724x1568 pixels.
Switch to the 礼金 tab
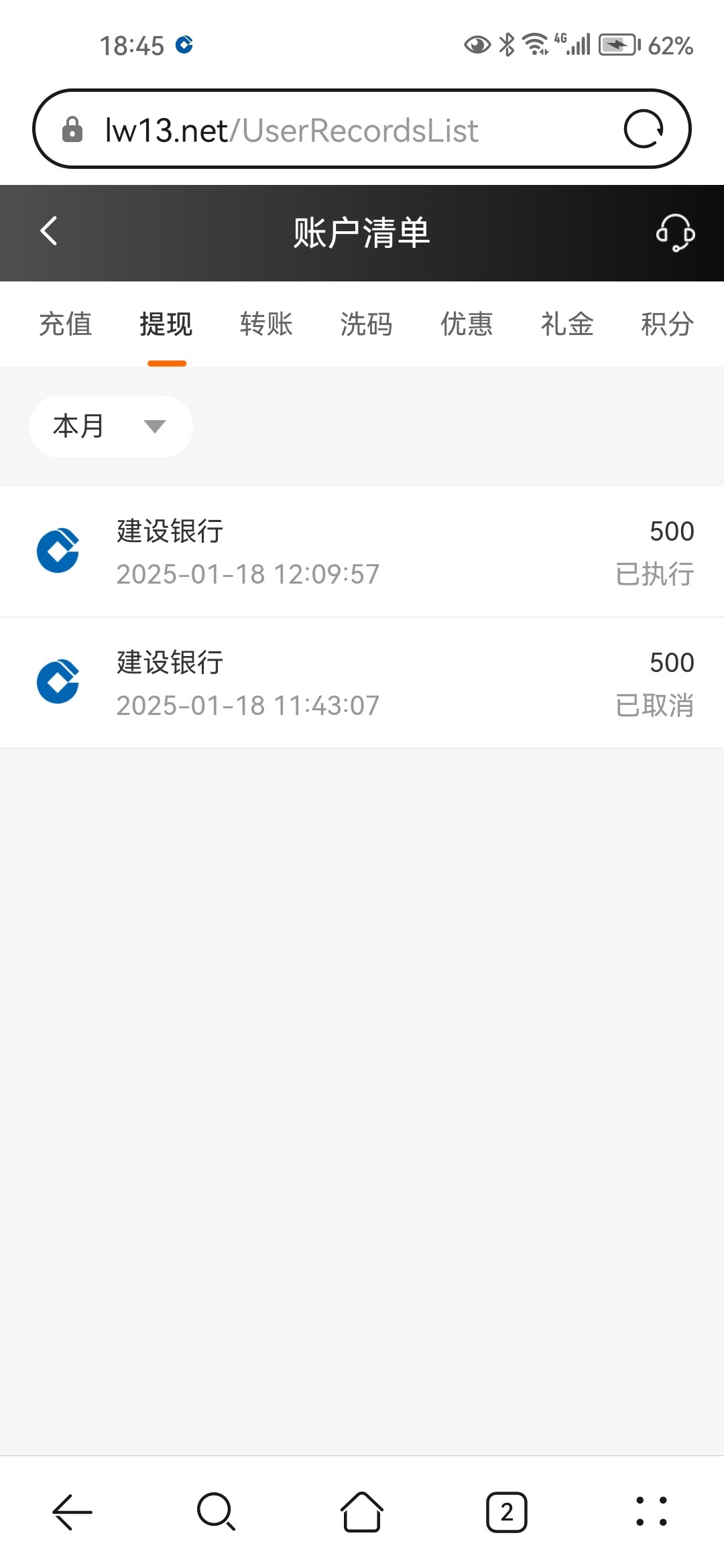pos(567,324)
